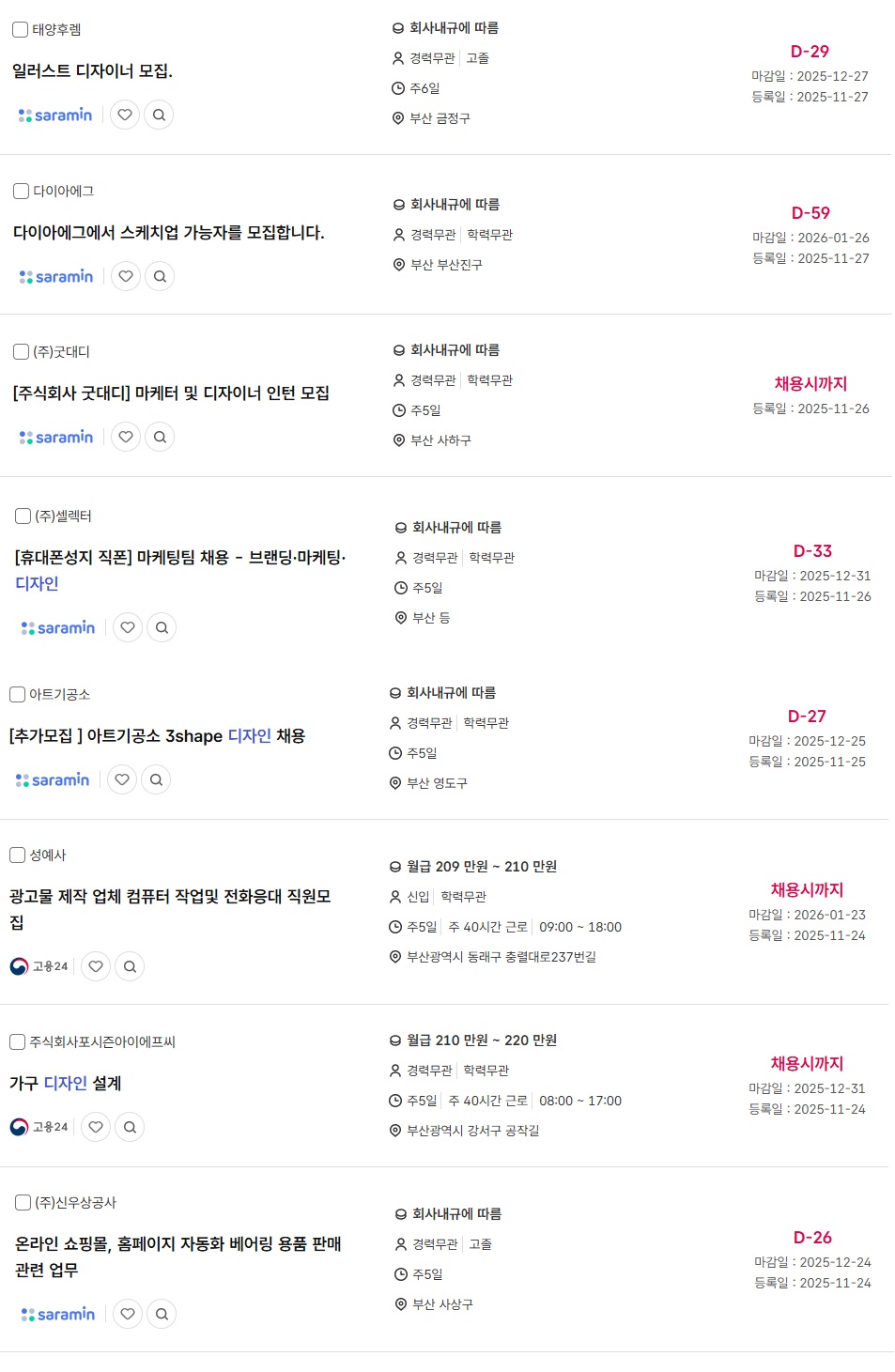The image size is (895, 1372).
Task: Open 온라인 쇼핑몰 베어링 용품 판매 posting
Action: point(177,1244)
